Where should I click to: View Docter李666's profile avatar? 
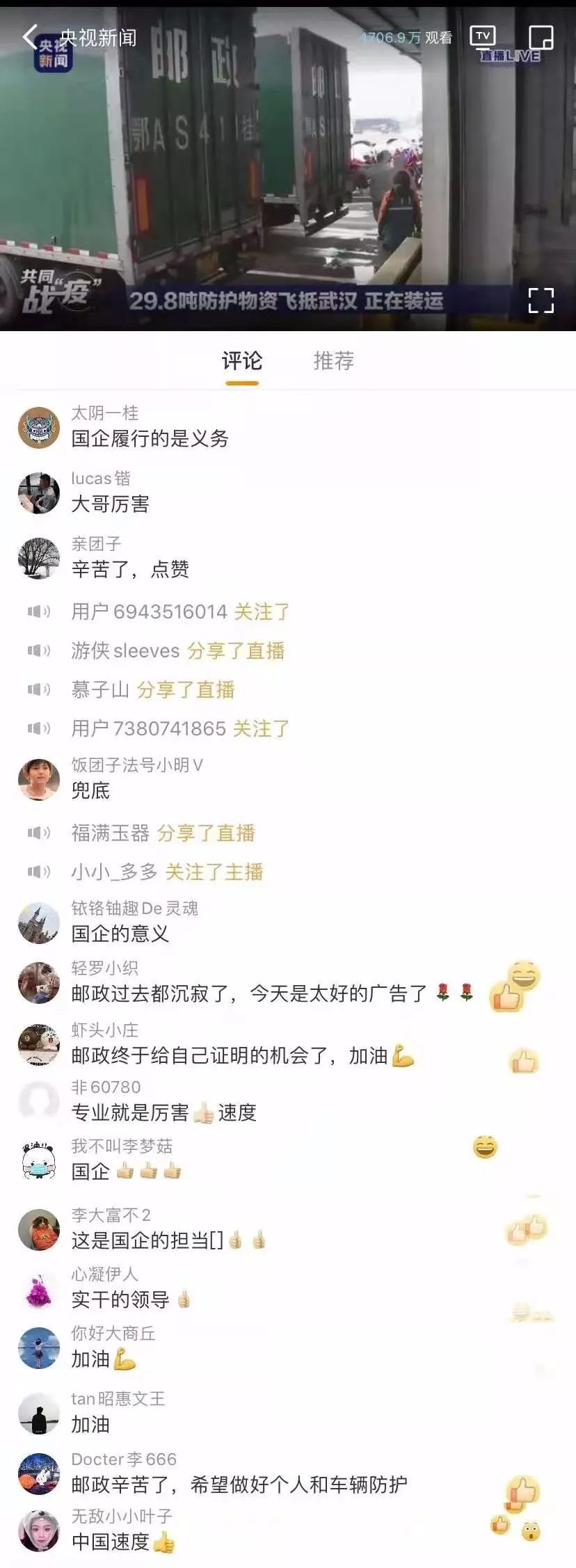(38, 1473)
